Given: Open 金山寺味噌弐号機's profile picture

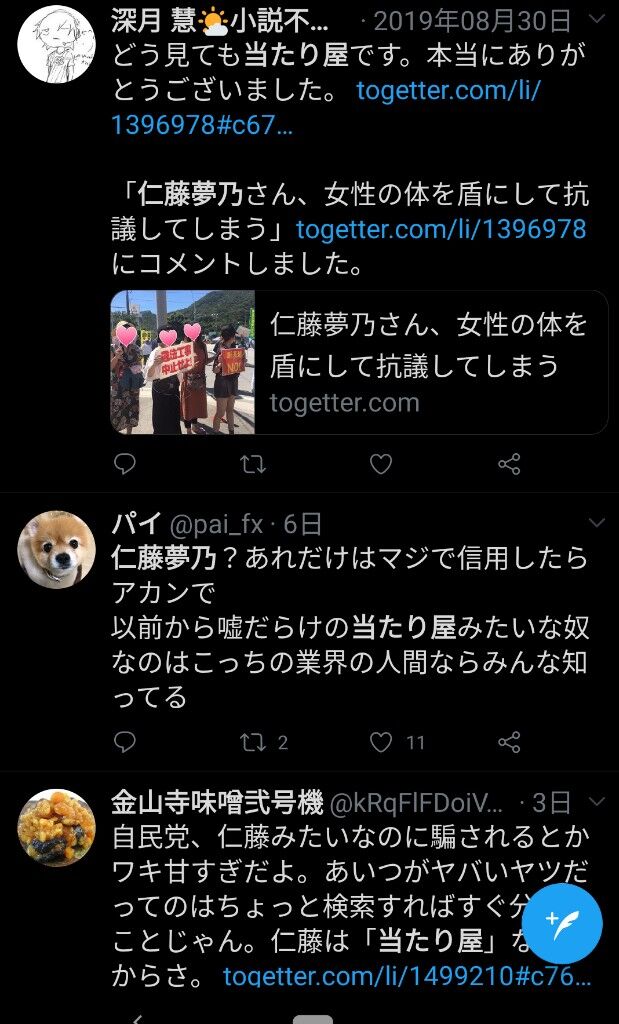Looking at the screenshot, I should (56, 827).
